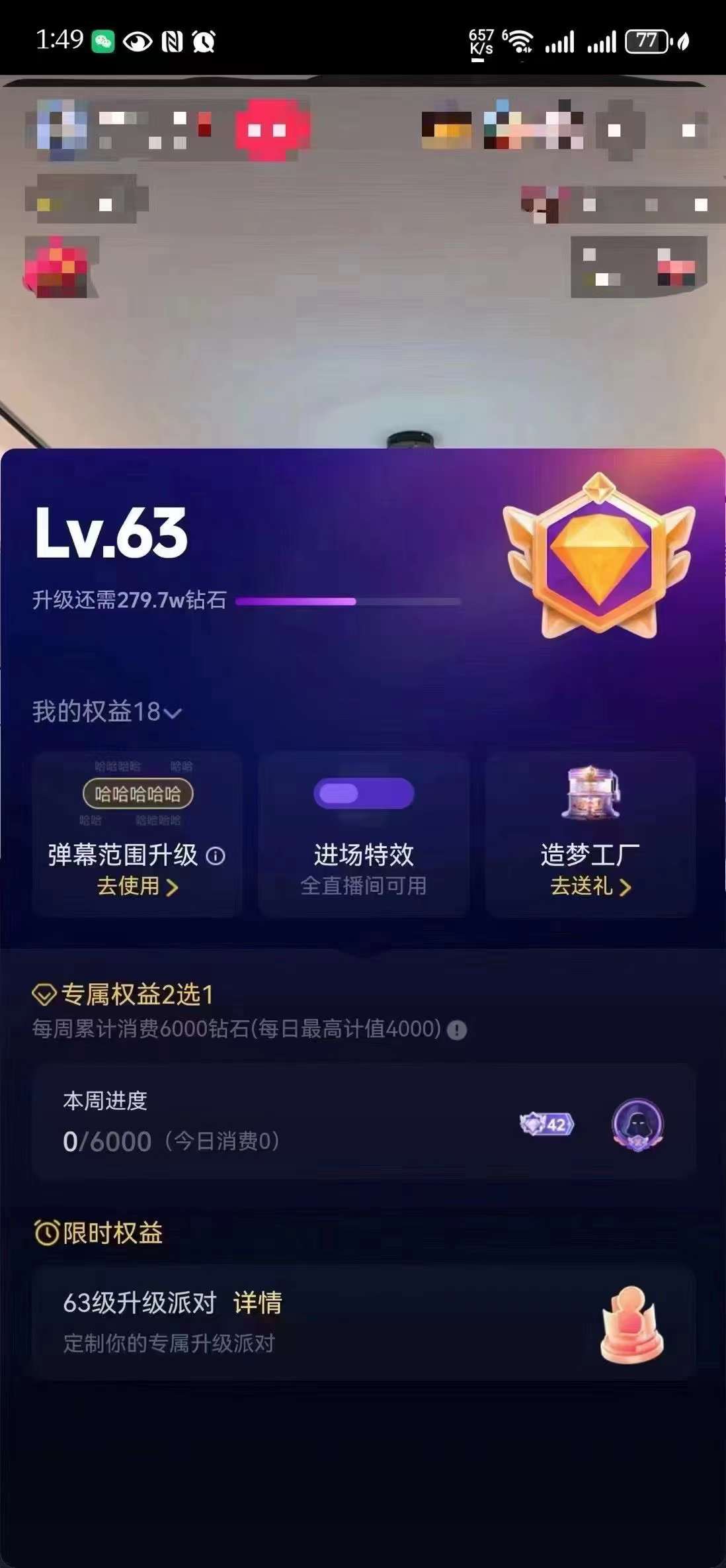Screen dimensions: 726x1568
Task: Select the hooded mystery avatar reward
Action: point(637,1124)
